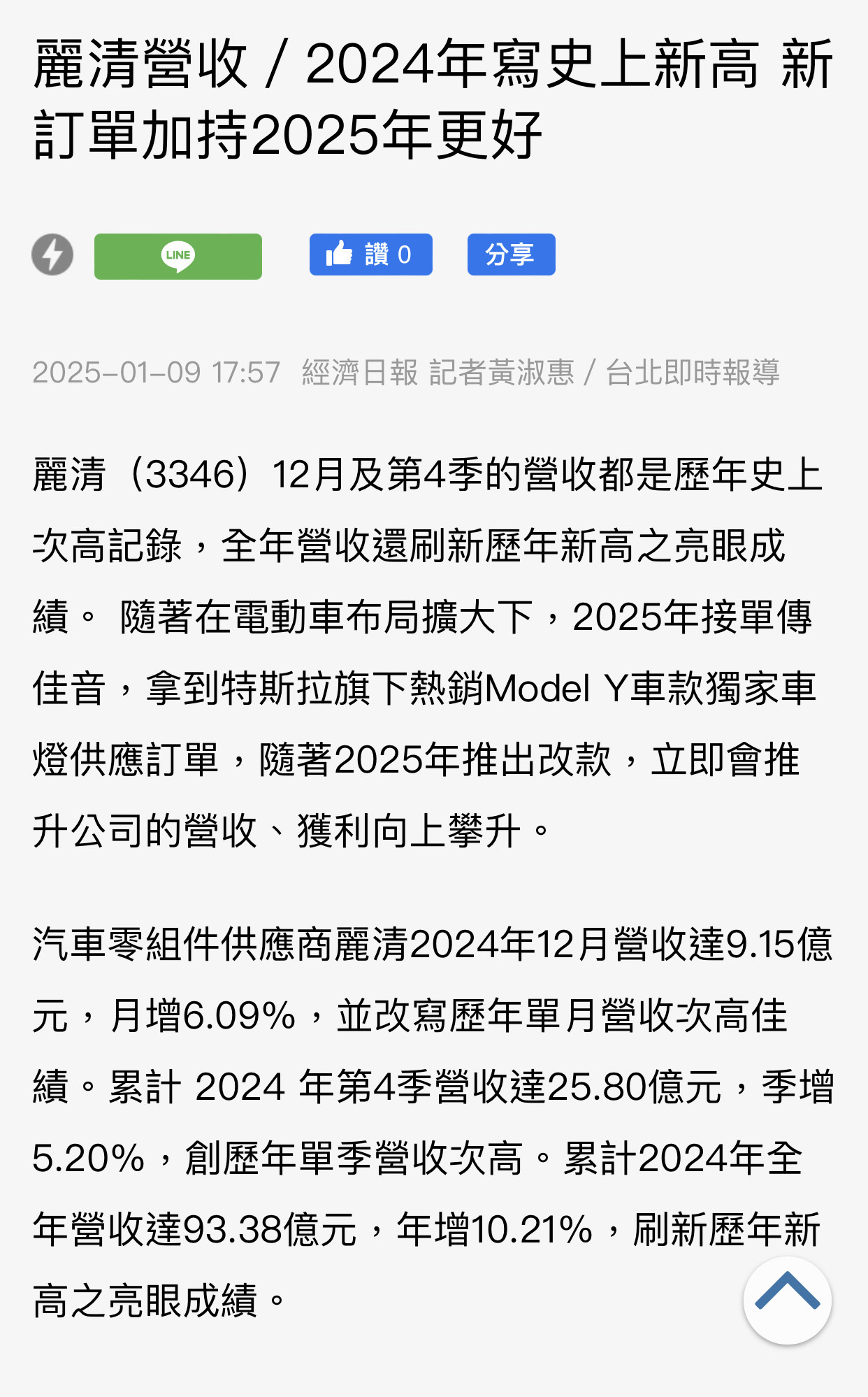Screen dimensions: 868x1397
Task: Jump back to top with the up arrow
Action: tap(787, 1301)
